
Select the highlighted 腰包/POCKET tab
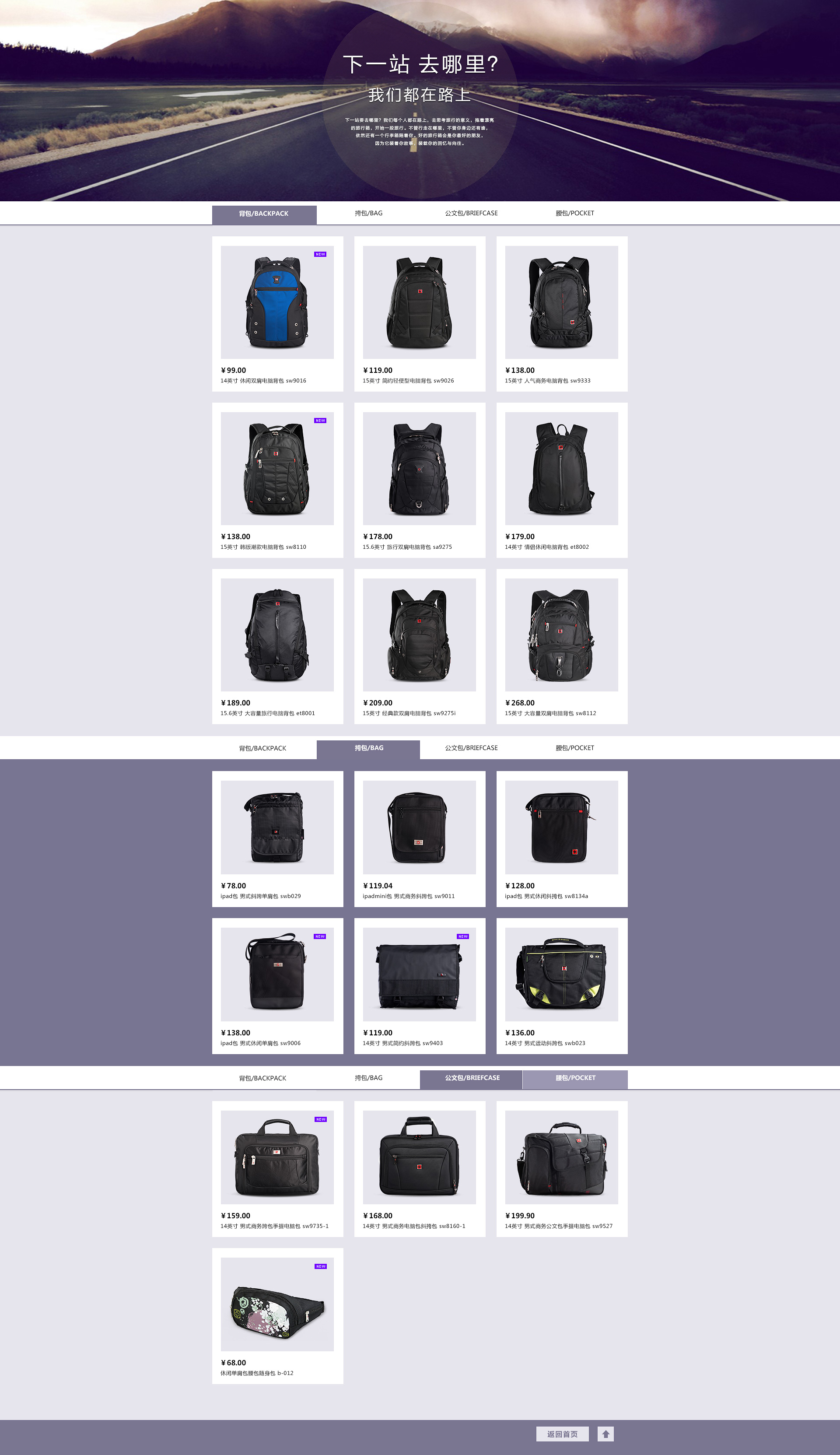(574, 1078)
